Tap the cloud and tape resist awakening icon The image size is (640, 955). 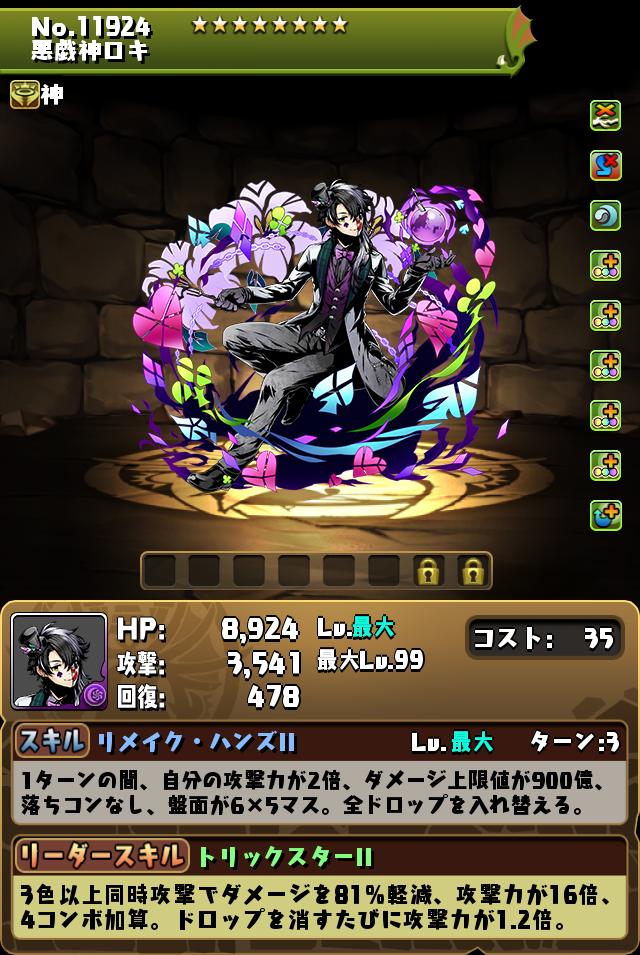click(605, 115)
